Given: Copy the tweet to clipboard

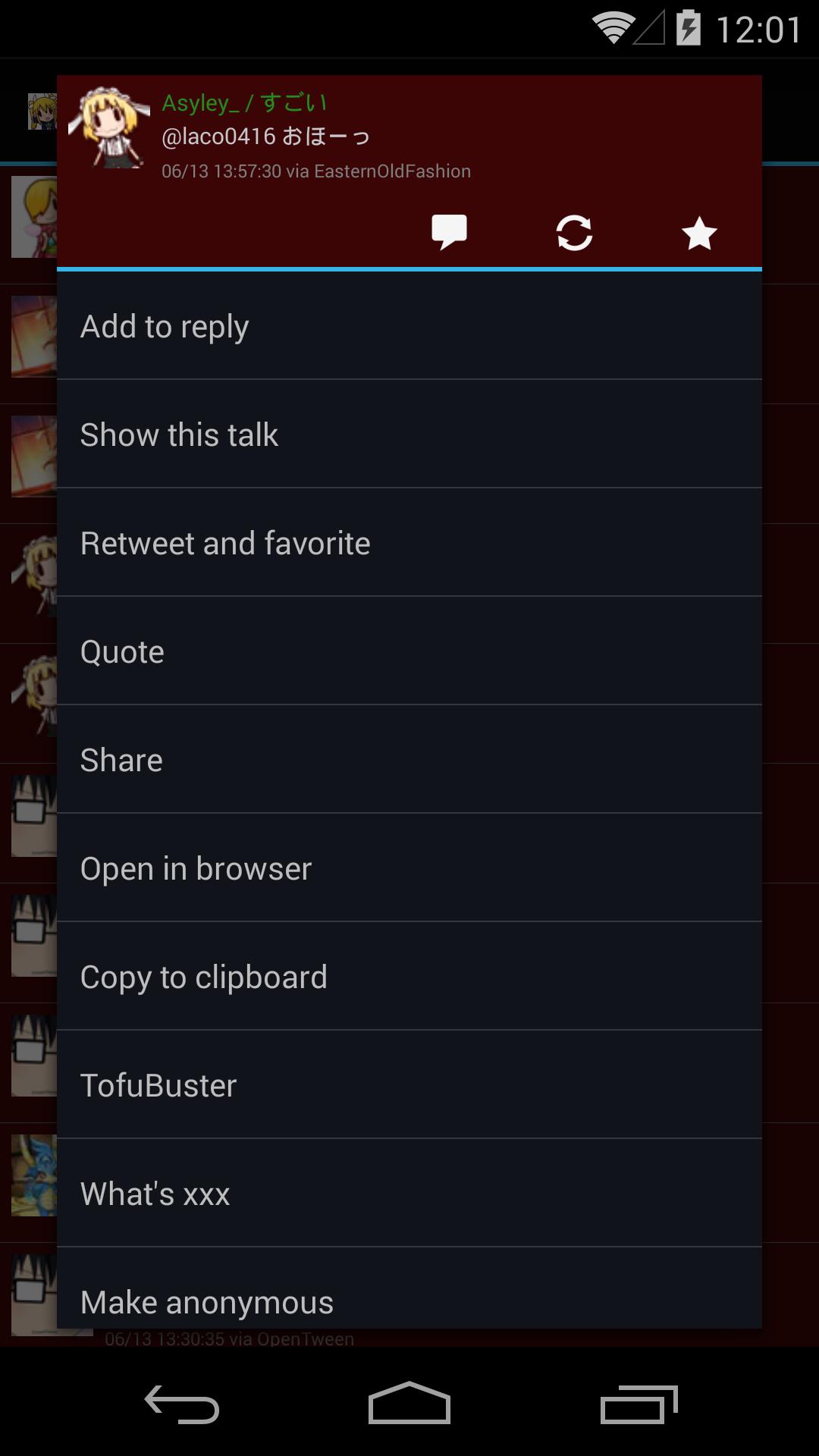Looking at the screenshot, I should click(409, 977).
